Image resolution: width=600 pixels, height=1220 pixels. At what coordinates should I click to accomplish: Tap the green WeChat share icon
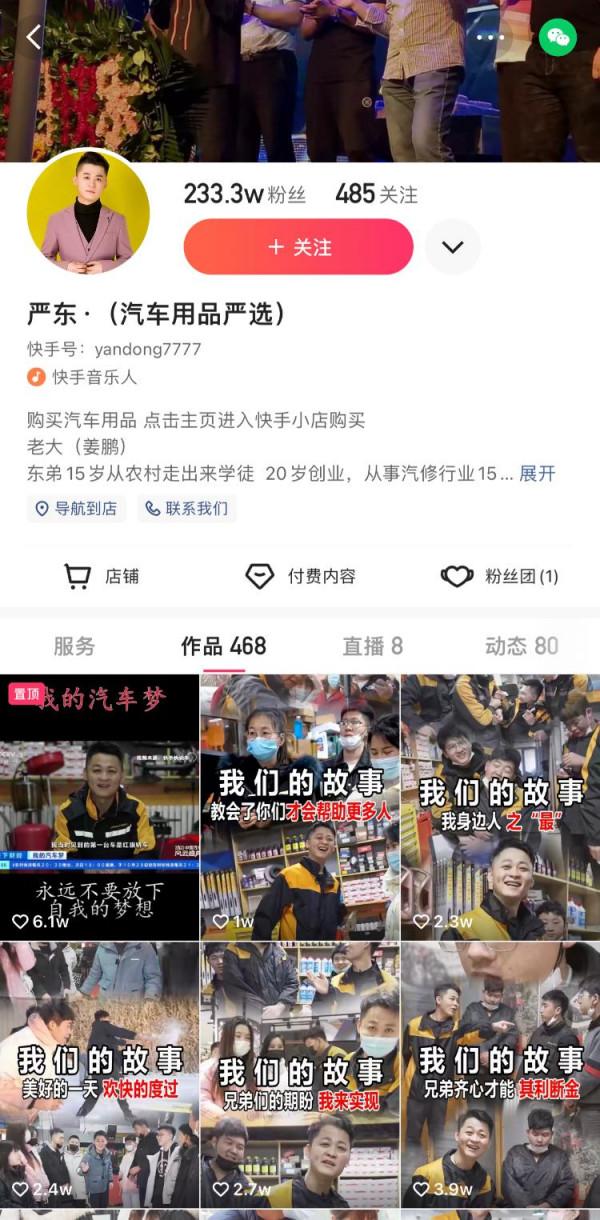pos(558,38)
